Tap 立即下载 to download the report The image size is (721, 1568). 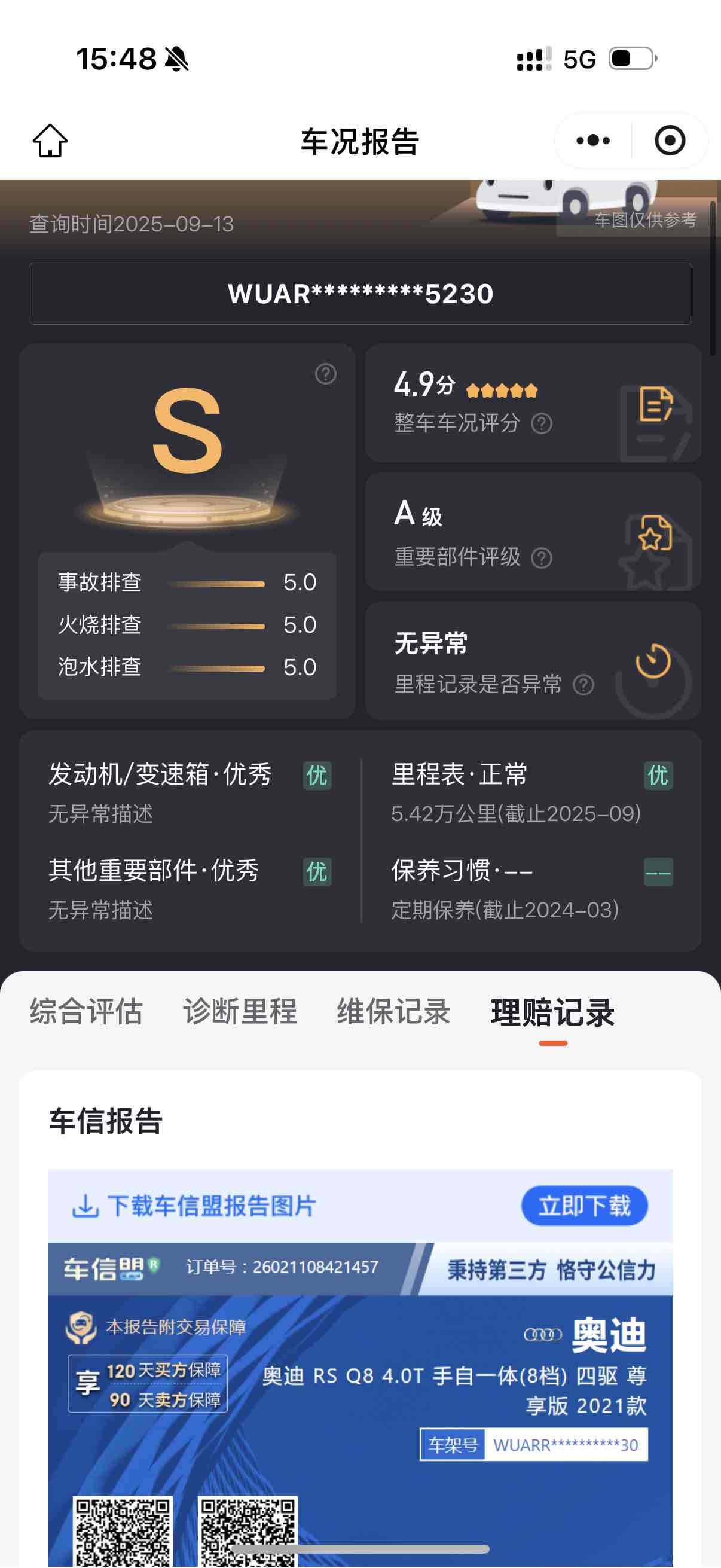[x=584, y=1206]
